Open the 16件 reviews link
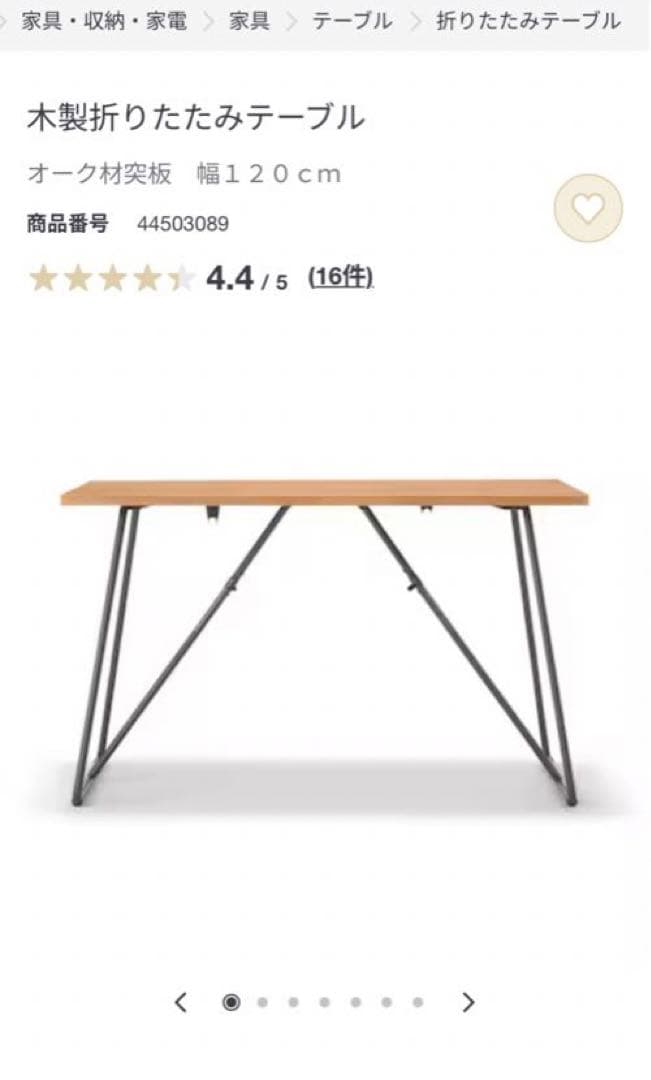 [340, 277]
